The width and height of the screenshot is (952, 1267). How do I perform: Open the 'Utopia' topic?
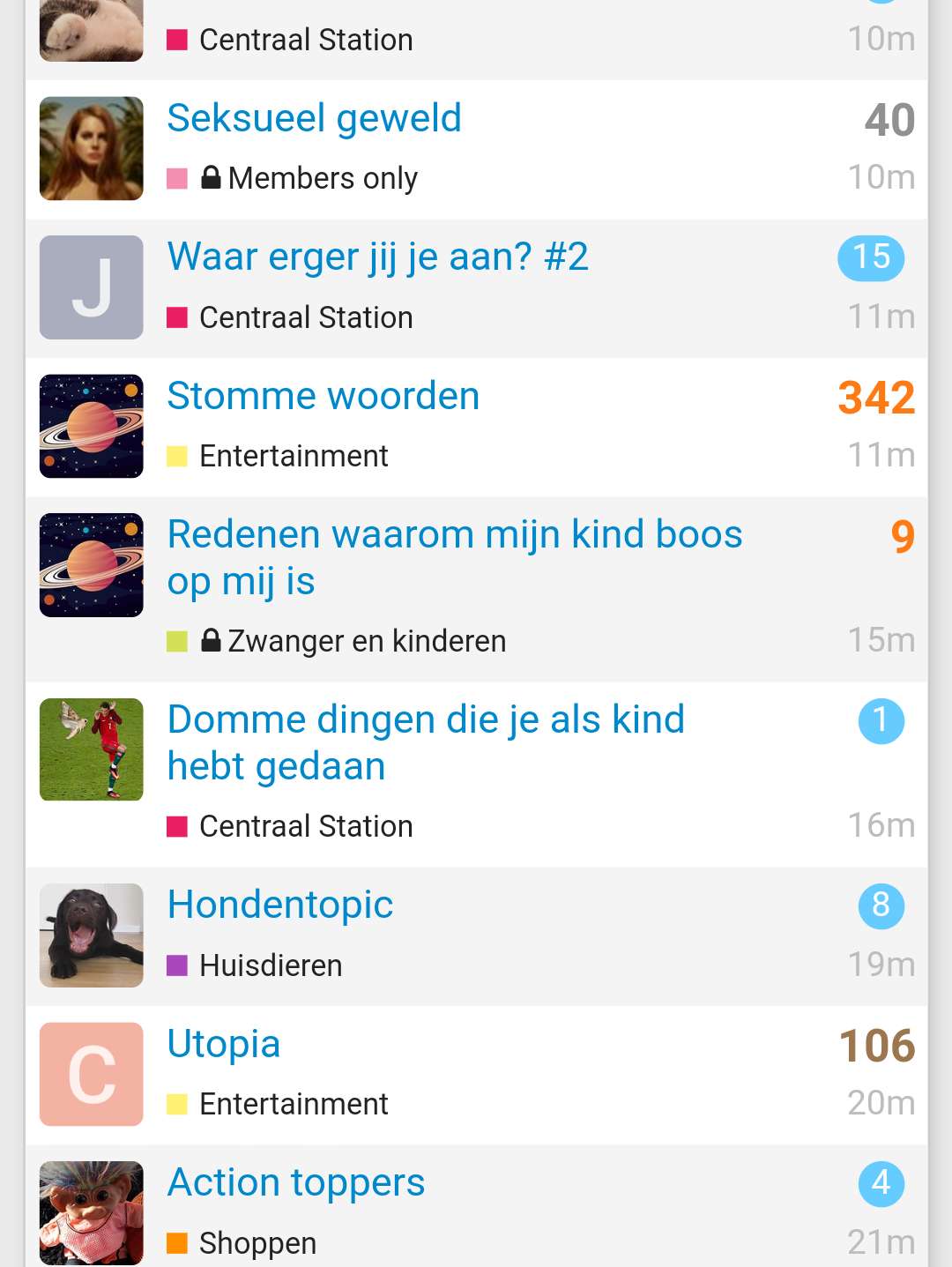click(x=224, y=1044)
